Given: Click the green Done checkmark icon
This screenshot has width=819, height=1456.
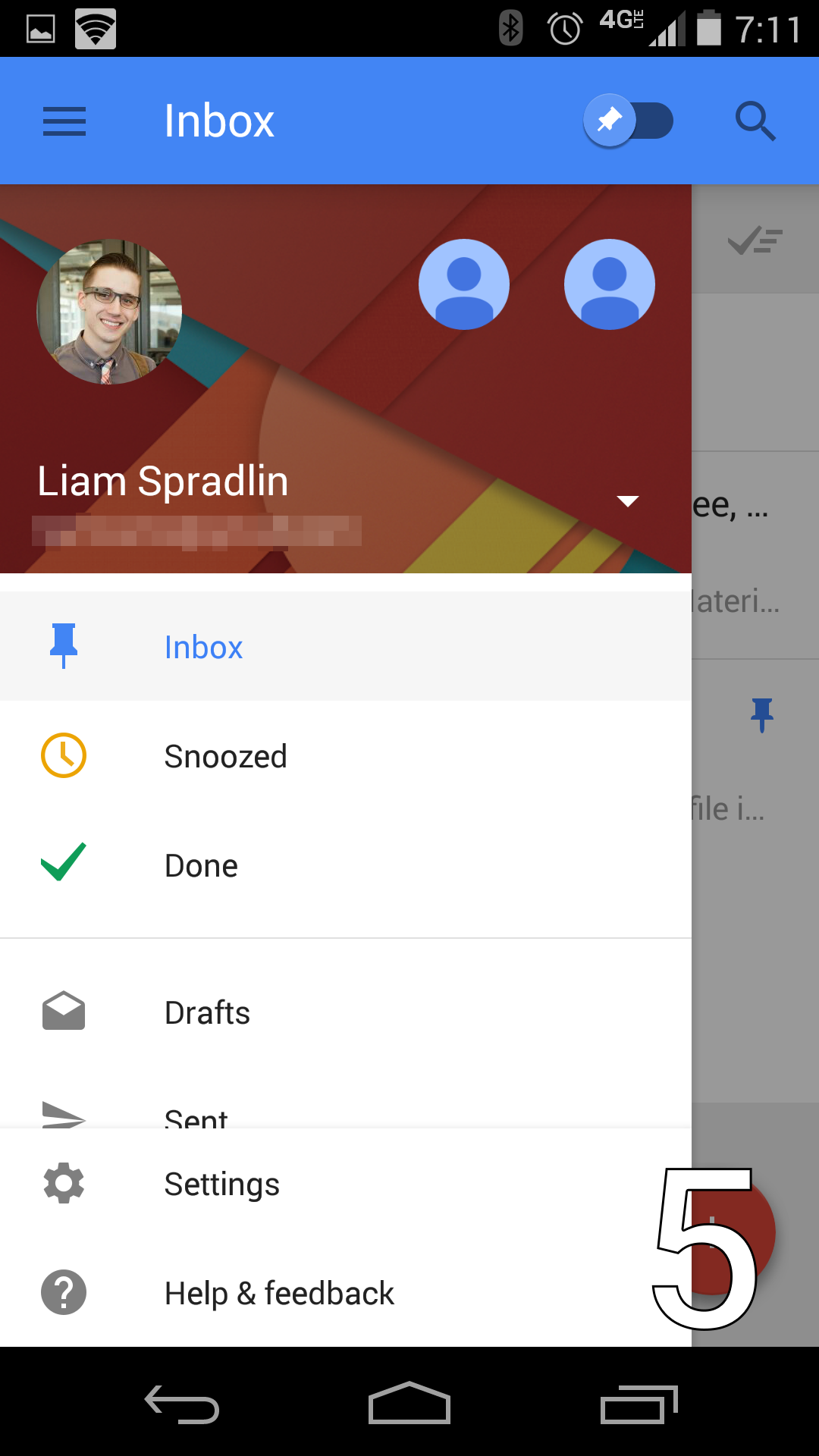Looking at the screenshot, I should pos(64,864).
